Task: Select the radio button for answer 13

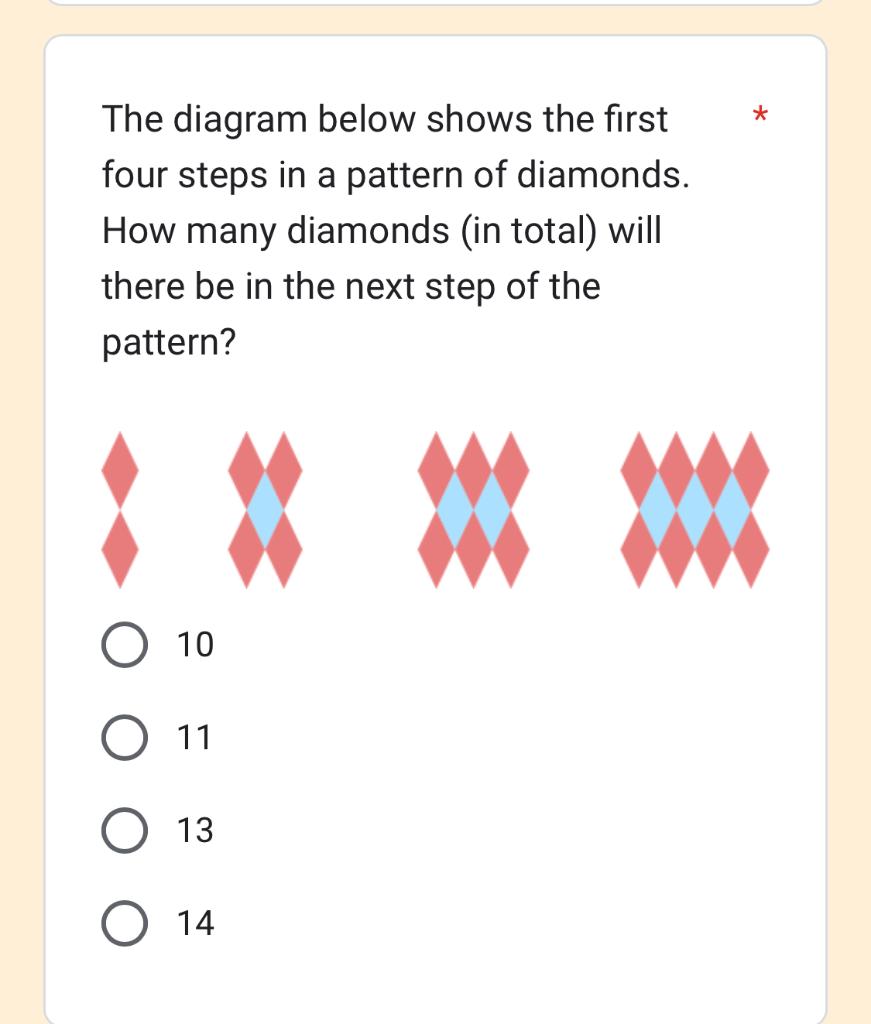Action: point(122,830)
